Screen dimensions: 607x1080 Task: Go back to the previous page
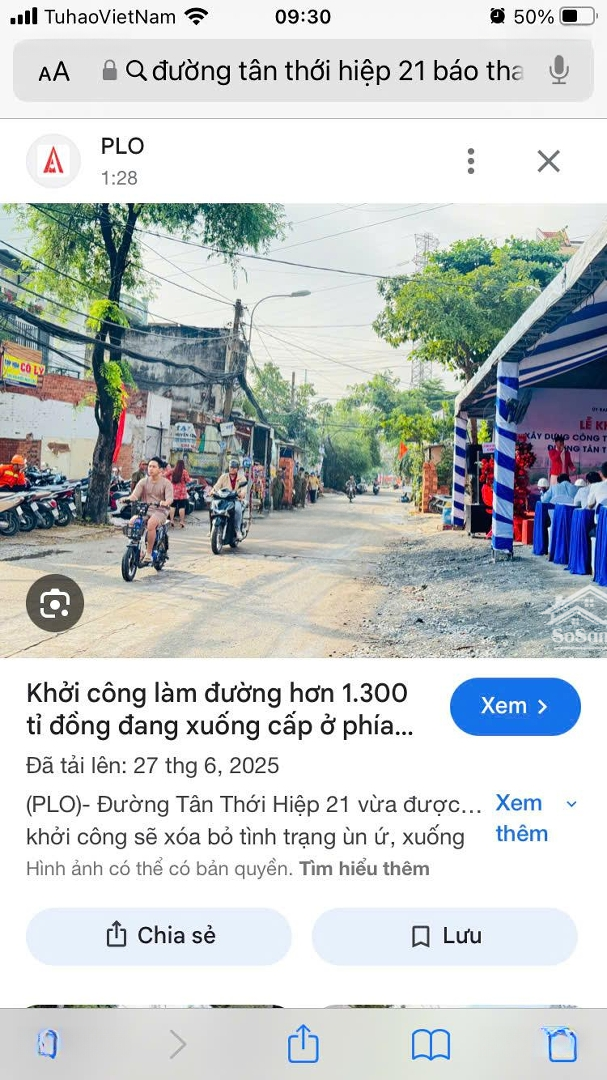(47, 1044)
